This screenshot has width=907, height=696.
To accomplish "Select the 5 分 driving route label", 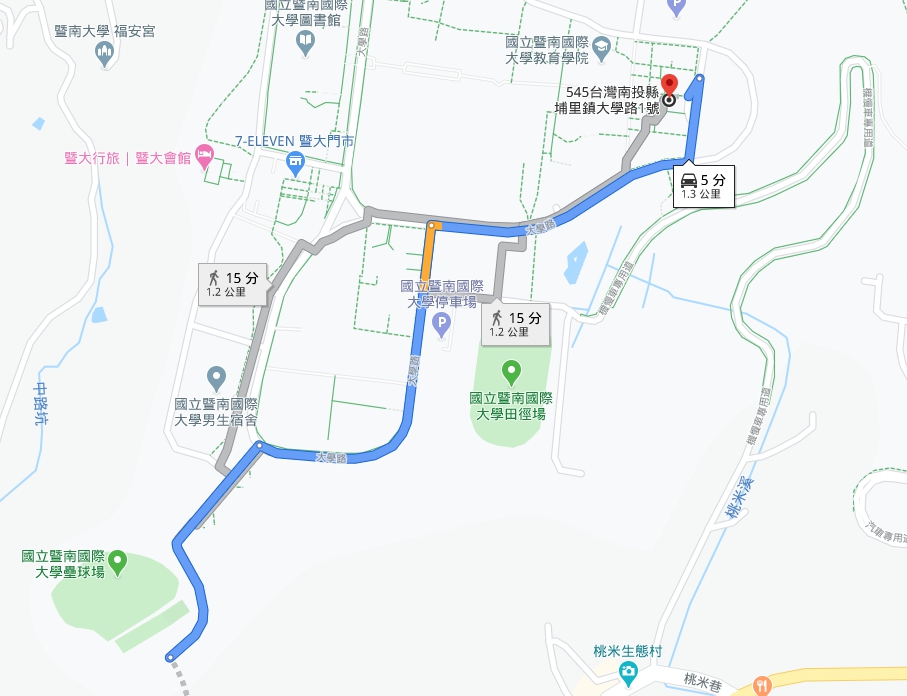I will (705, 186).
